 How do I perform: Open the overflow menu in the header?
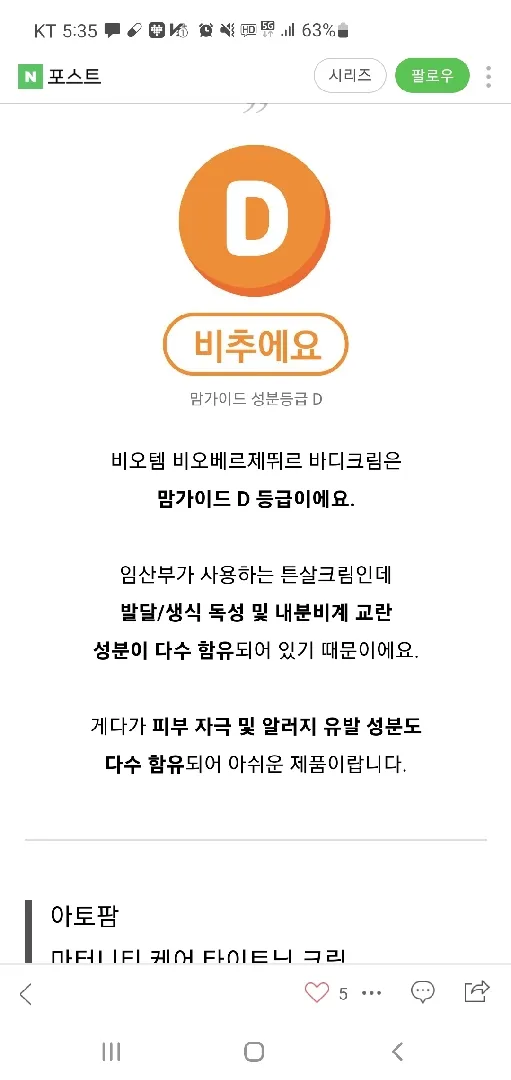click(488, 76)
